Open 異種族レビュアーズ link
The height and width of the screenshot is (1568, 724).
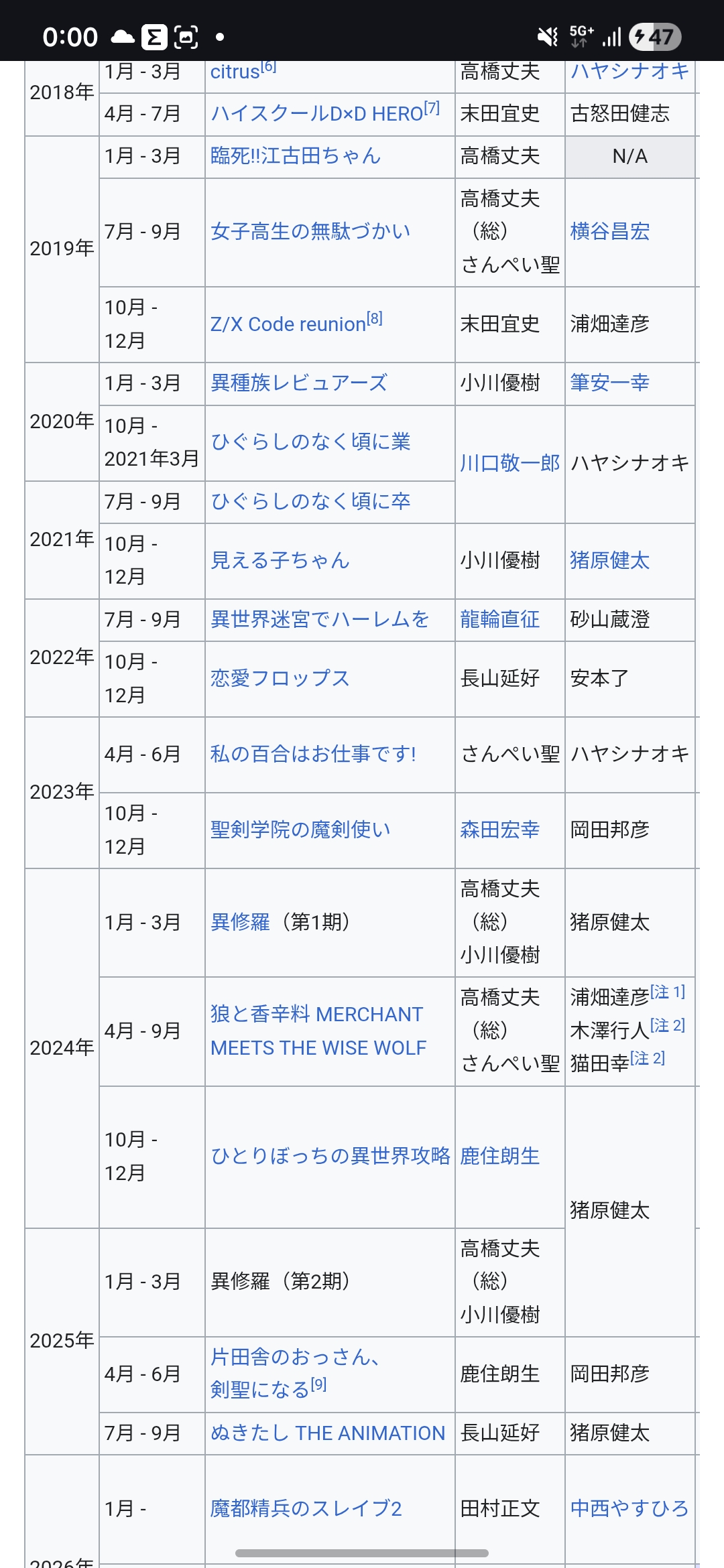(299, 383)
